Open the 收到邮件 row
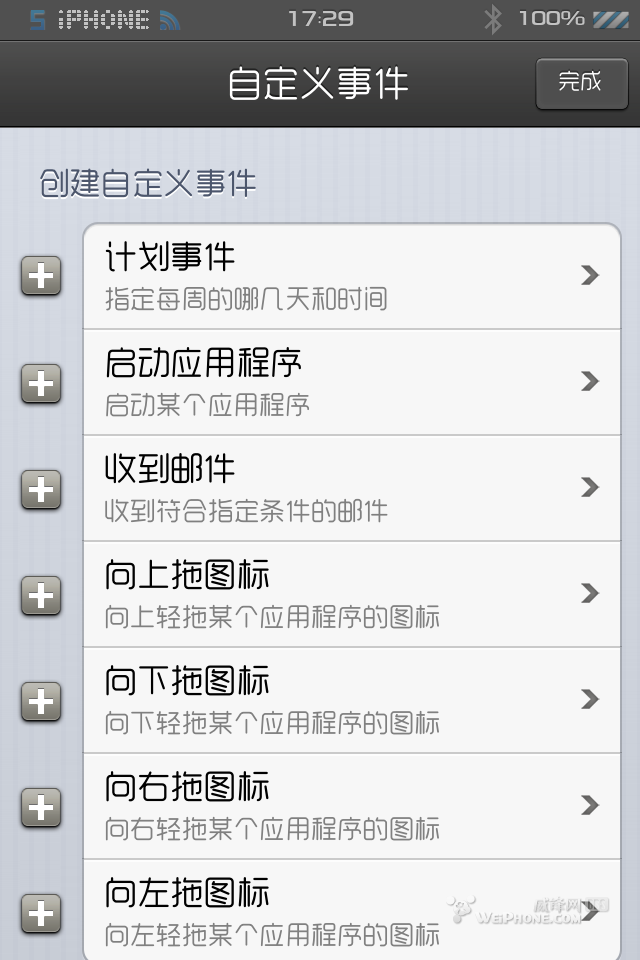 coord(350,488)
